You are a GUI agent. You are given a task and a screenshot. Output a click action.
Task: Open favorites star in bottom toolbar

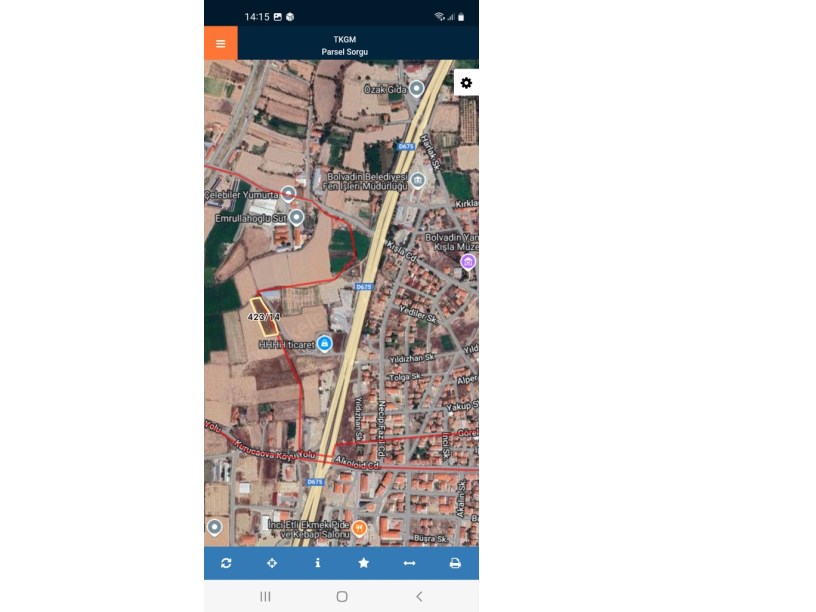(x=363, y=563)
